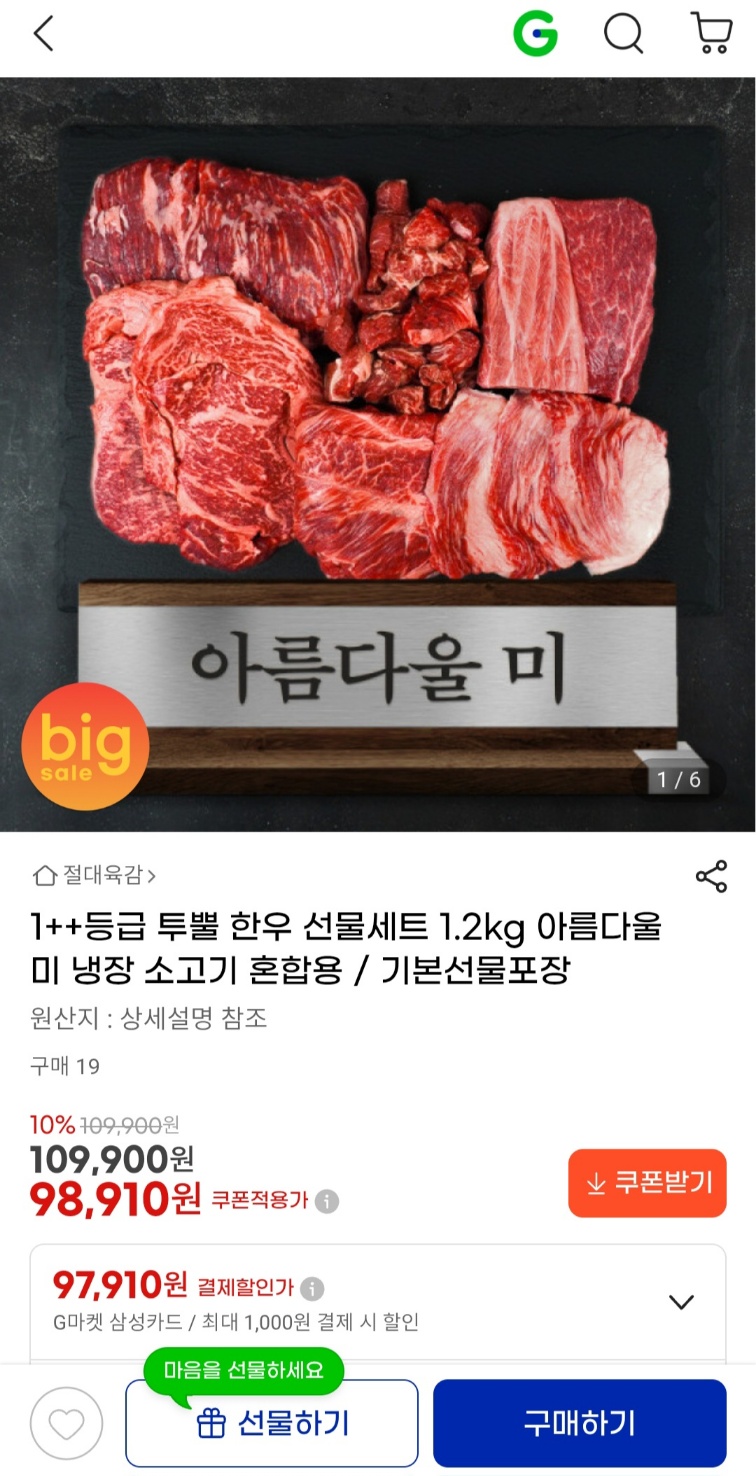The width and height of the screenshot is (756, 1476).
Task: Show info for 결제할인가
Action: (312, 1288)
